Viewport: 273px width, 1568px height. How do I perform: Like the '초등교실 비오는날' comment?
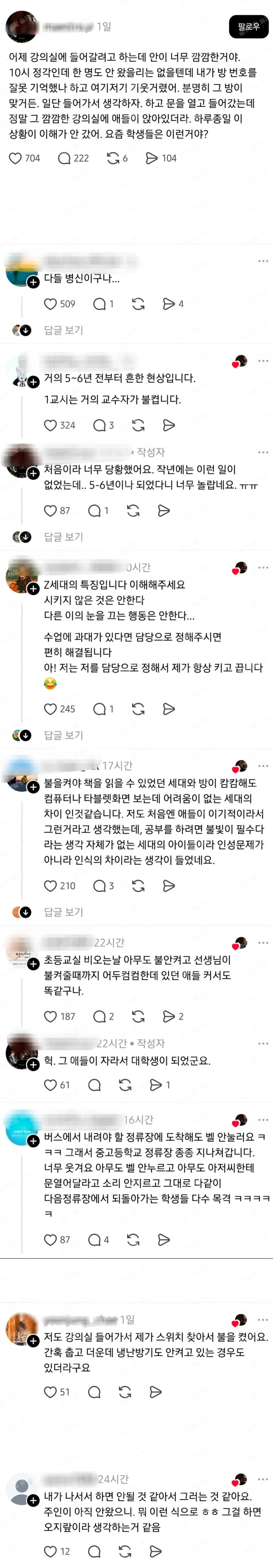click(x=50, y=1016)
